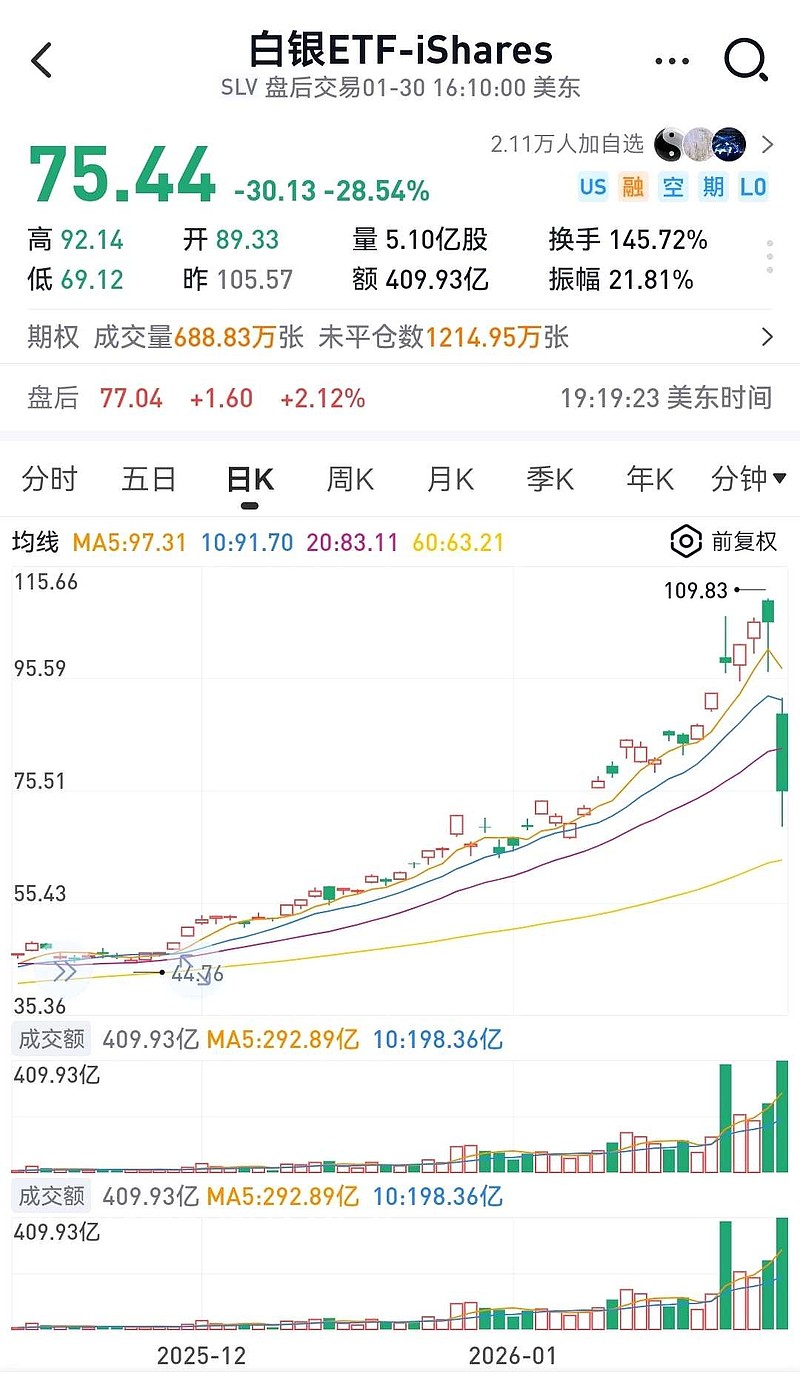Open the options data row via its chevron

[x=767, y=337]
